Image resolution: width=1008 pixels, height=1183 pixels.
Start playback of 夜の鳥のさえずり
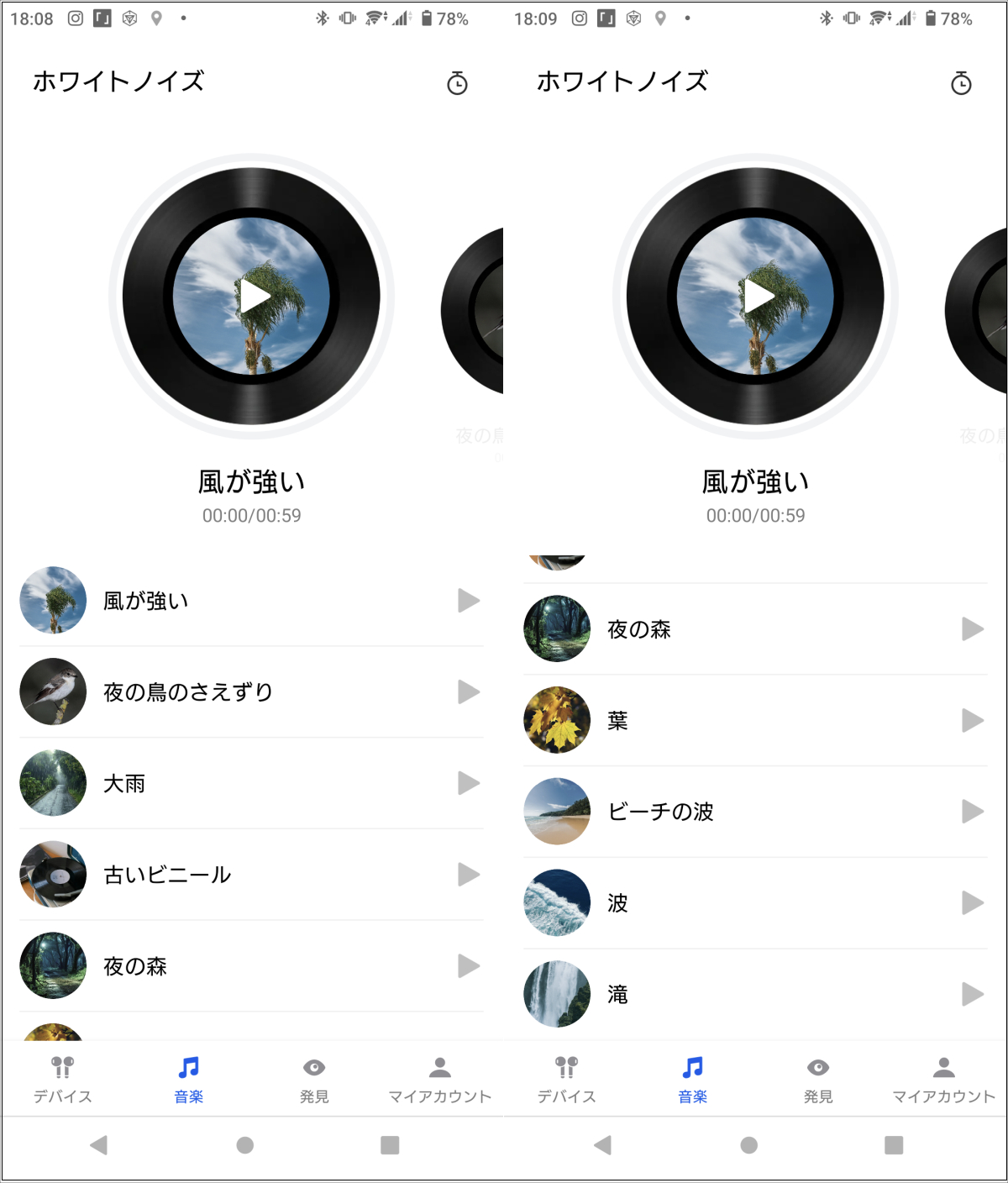(468, 691)
